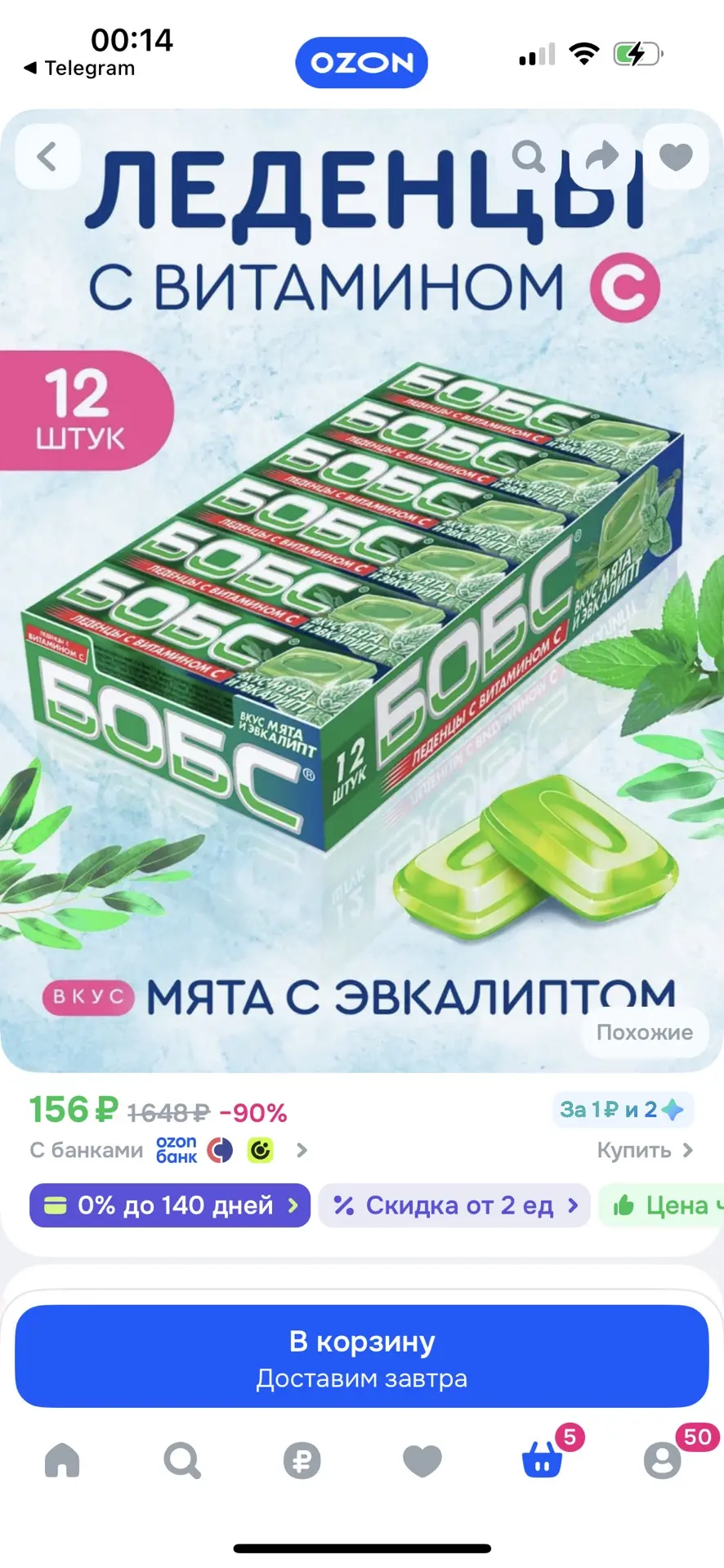Select the Цена thumbs-up chip
Screen dimensions: 724x1568
662,1205
